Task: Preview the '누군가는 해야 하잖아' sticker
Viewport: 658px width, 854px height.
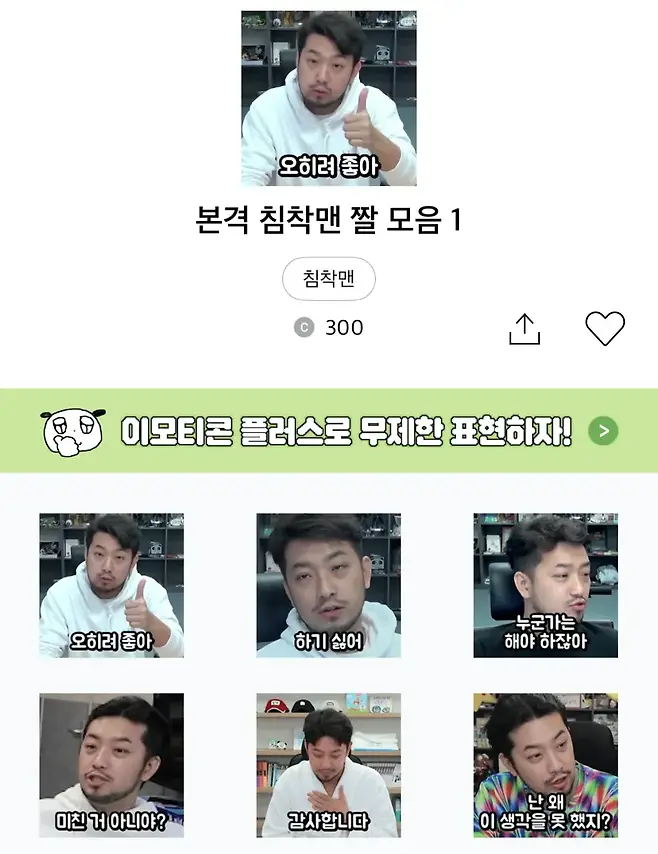Action: pos(545,585)
